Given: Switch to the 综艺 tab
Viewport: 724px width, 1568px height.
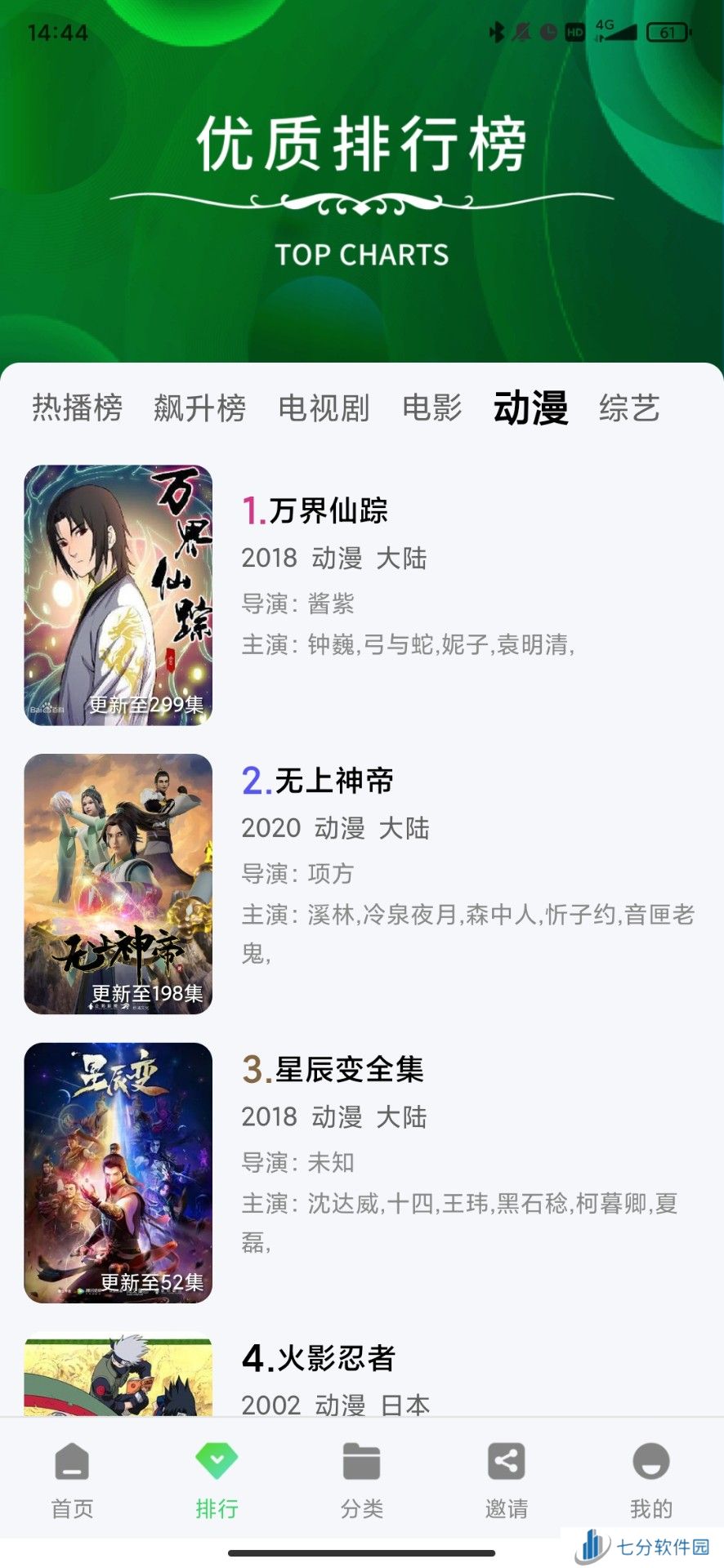Looking at the screenshot, I should point(629,408).
